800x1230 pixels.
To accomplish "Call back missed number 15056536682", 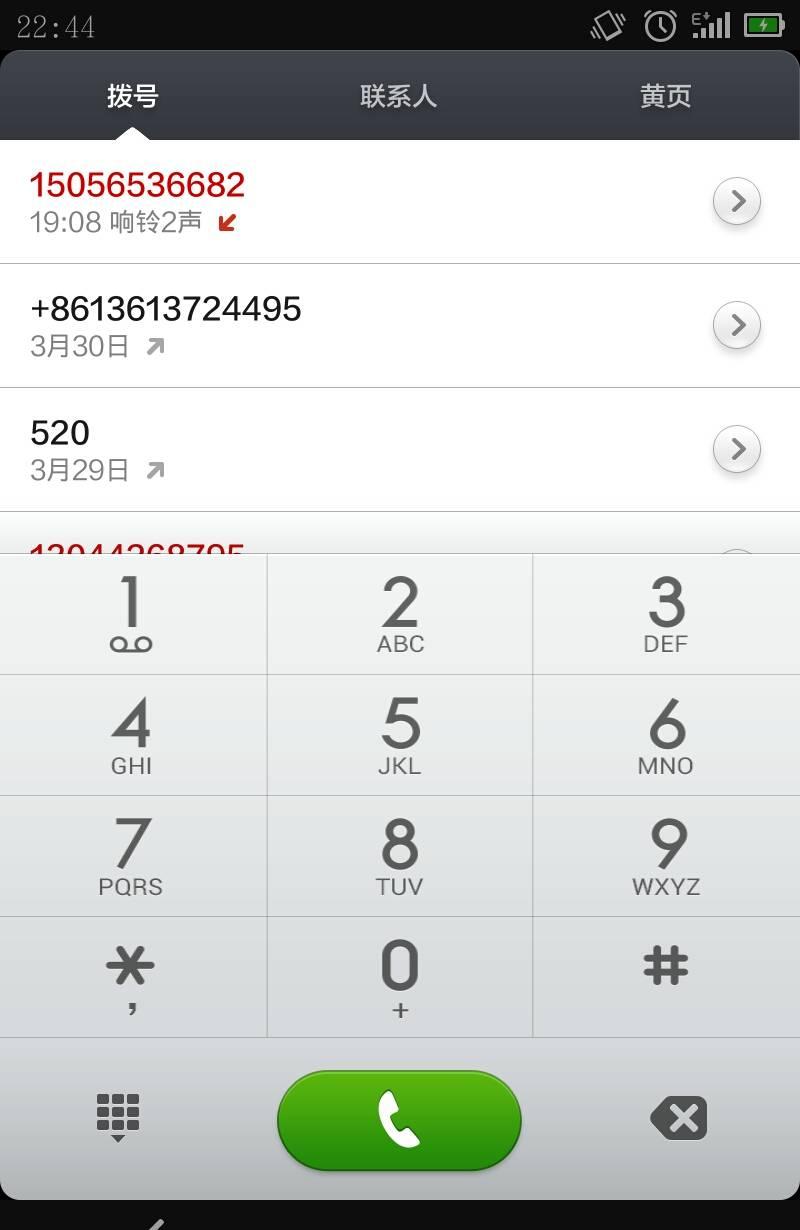I will pos(300,202).
